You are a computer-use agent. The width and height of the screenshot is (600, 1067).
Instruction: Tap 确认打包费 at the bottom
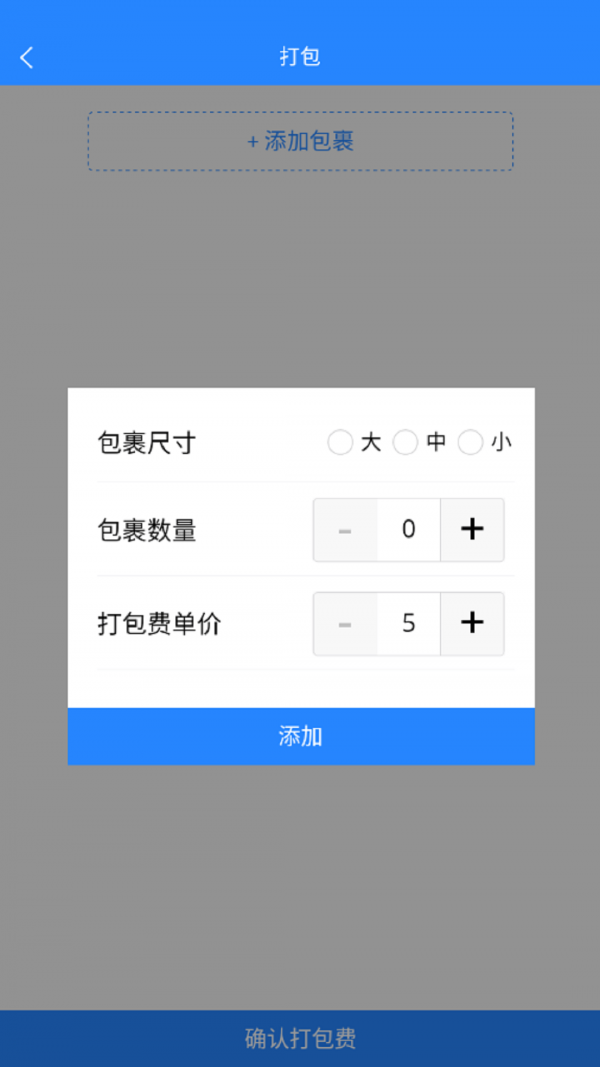(x=300, y=1038)
